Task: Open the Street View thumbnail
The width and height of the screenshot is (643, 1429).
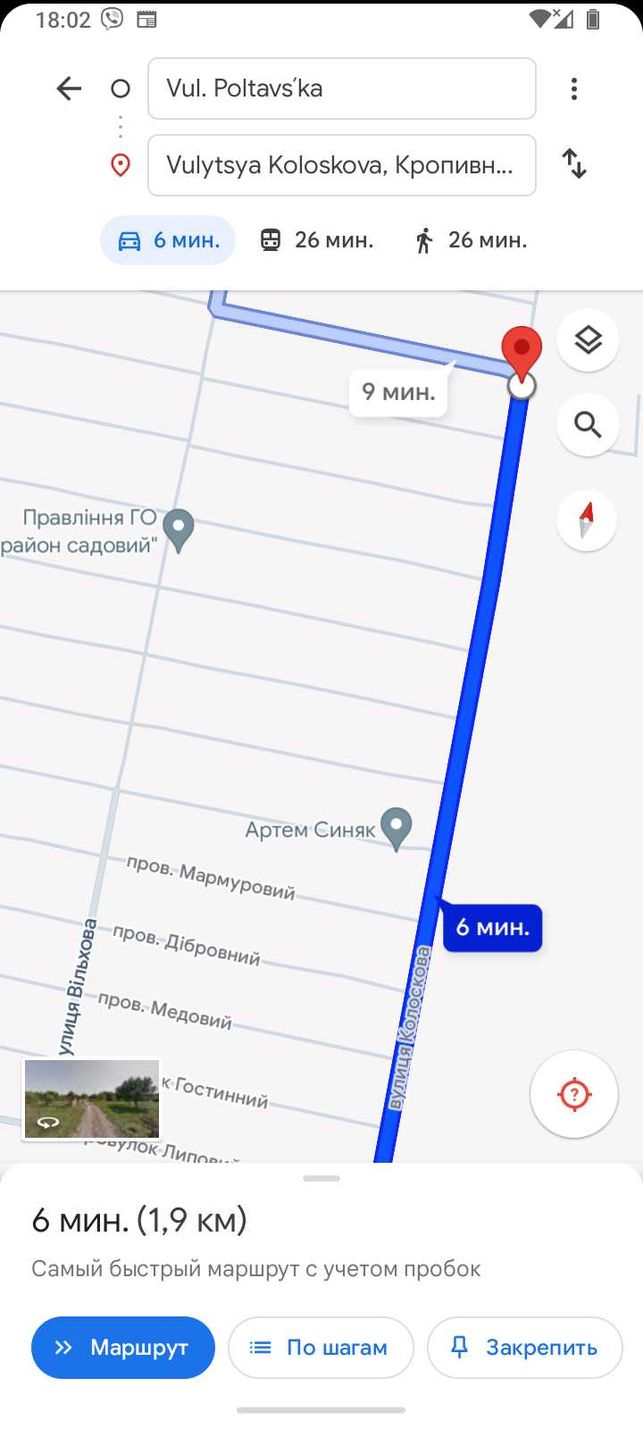Action: (92, 1100)
